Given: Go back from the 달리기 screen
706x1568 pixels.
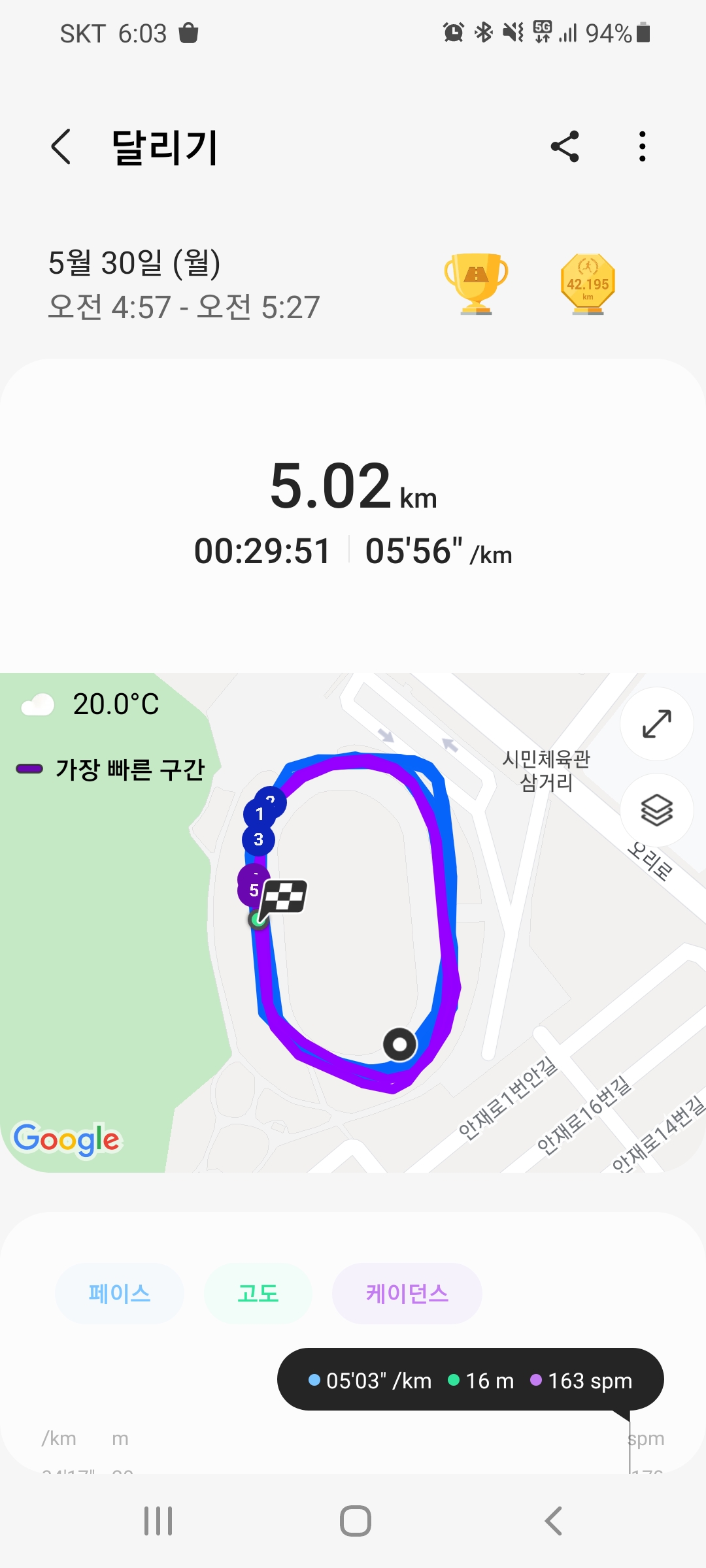Looking at the screenshot, I should click(x=61, y=146).
